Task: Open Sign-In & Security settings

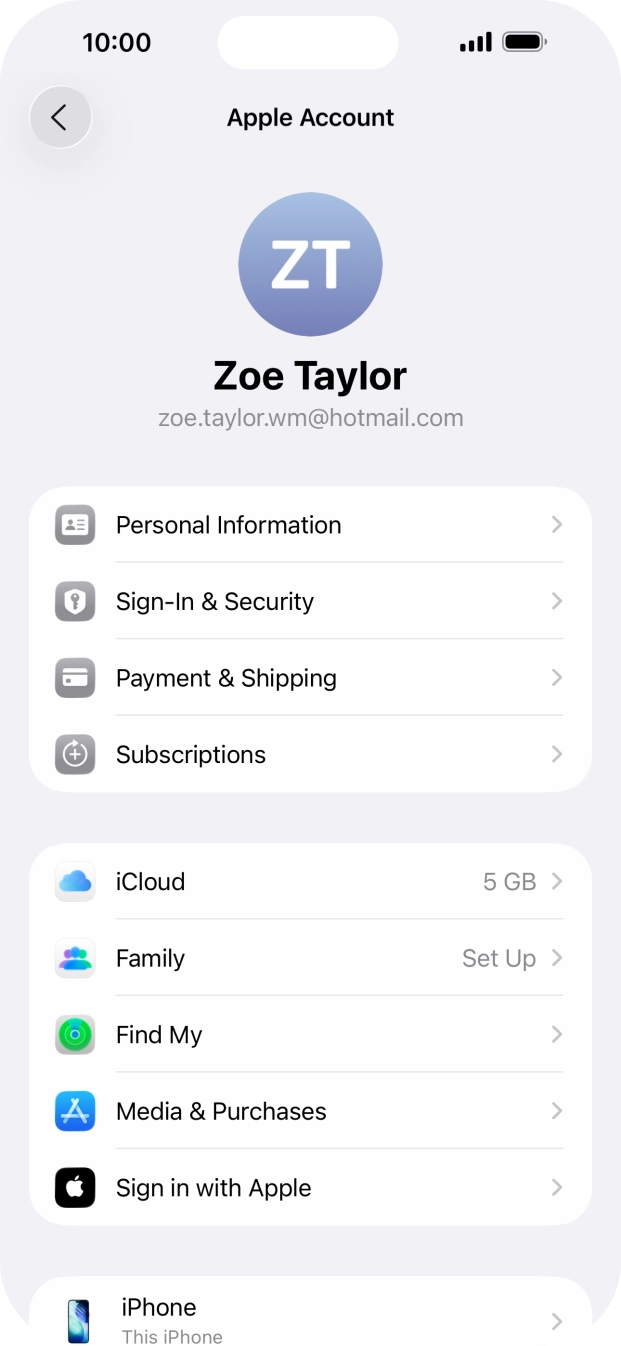Action: pyautogui.click(x=310, y=601)
